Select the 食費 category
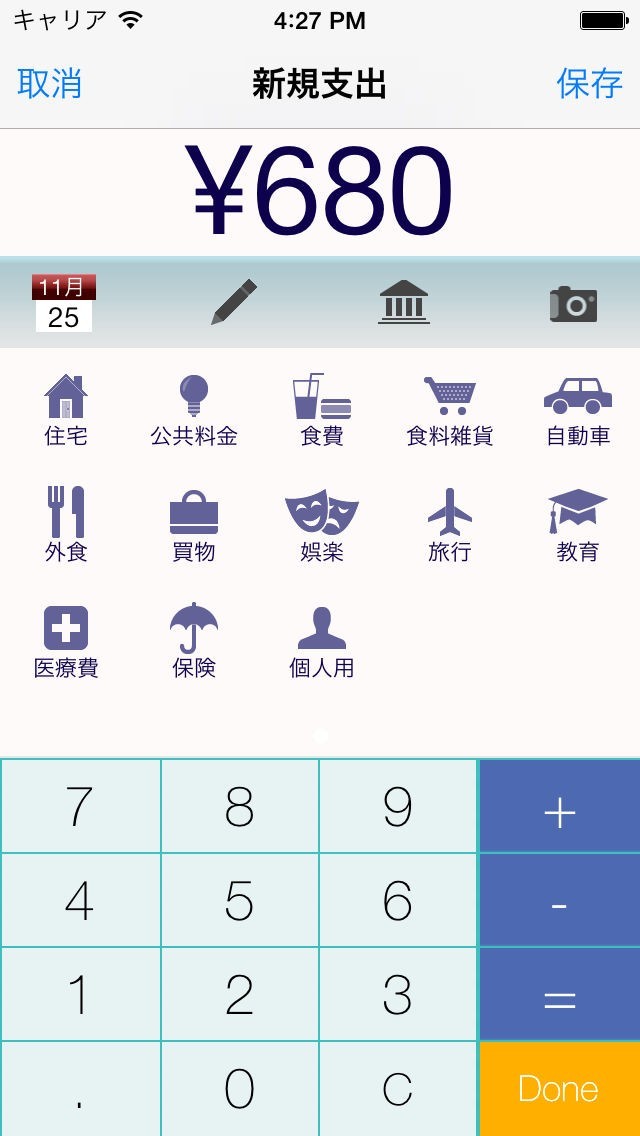The height and width of the screenshot is (1136, 640). point(322,410)
